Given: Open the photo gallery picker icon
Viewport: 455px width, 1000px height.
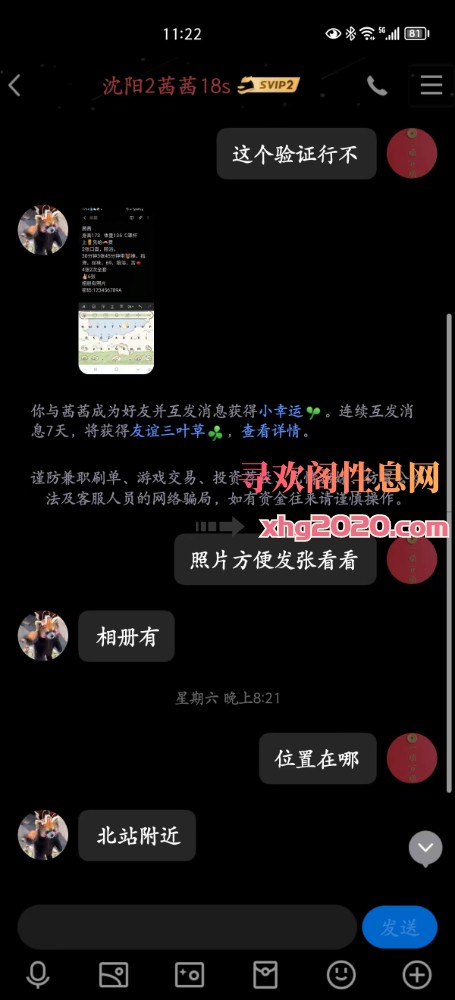Looking at the screenshot, I should click(114, 975).
